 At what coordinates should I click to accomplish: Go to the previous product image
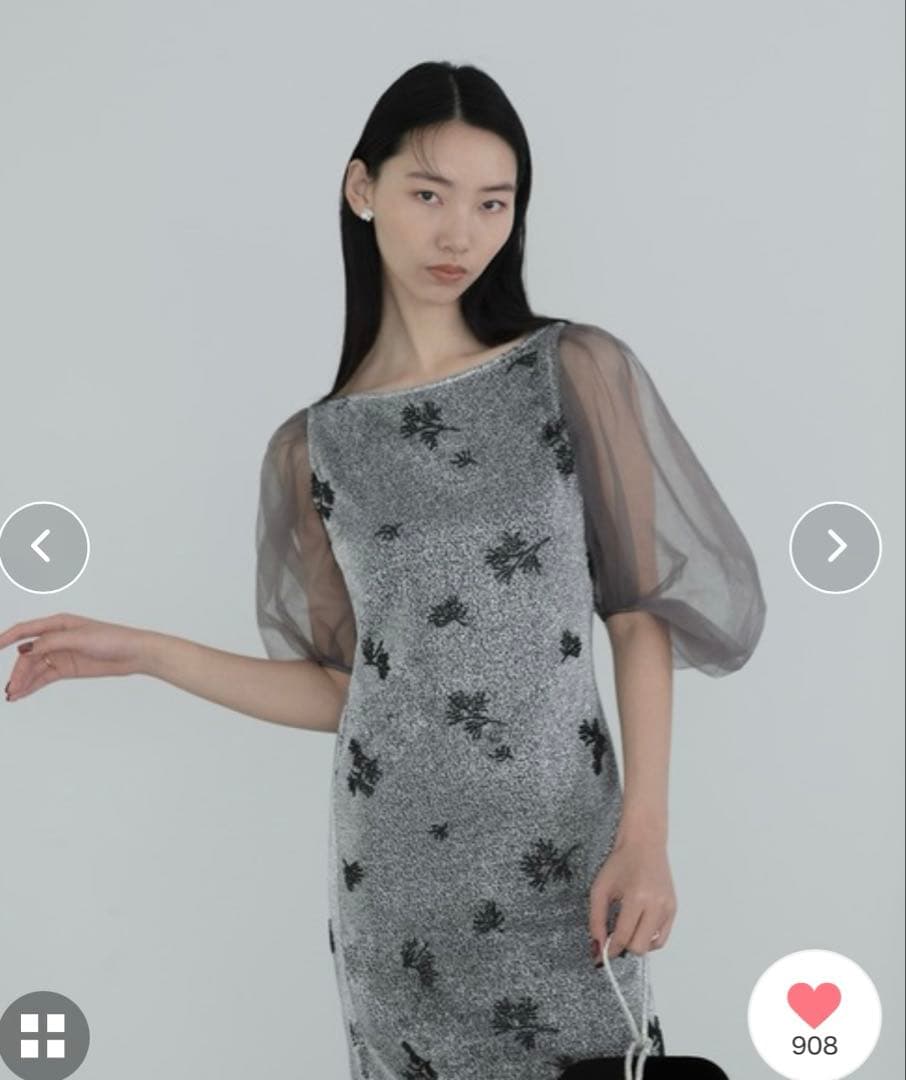tap(42, 547)
